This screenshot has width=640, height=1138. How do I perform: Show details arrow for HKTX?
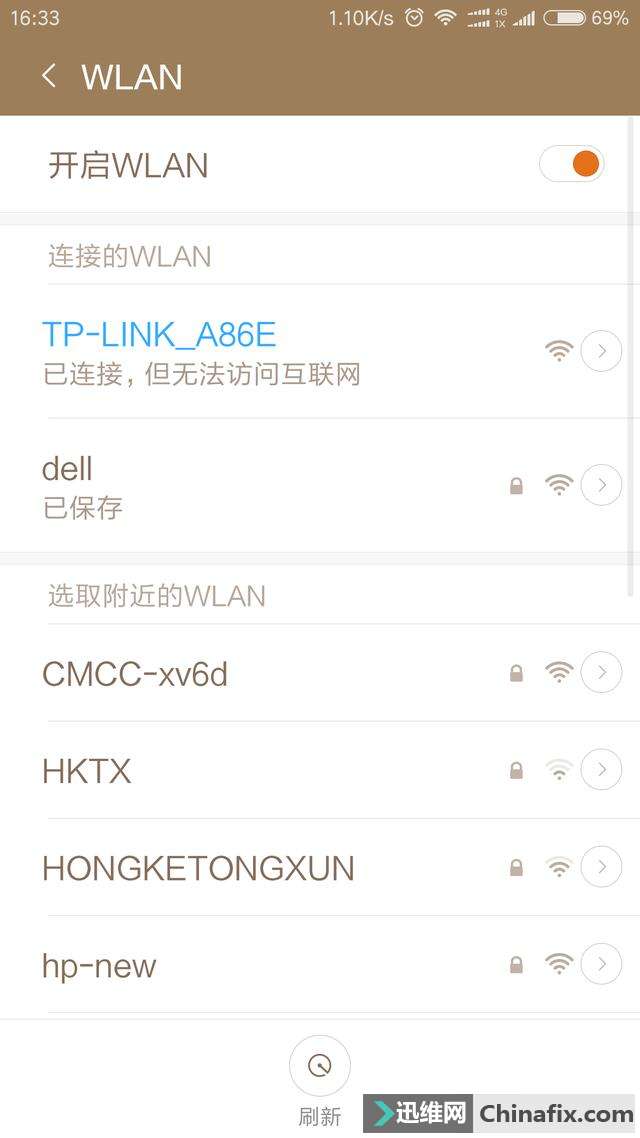pos(601,770)
